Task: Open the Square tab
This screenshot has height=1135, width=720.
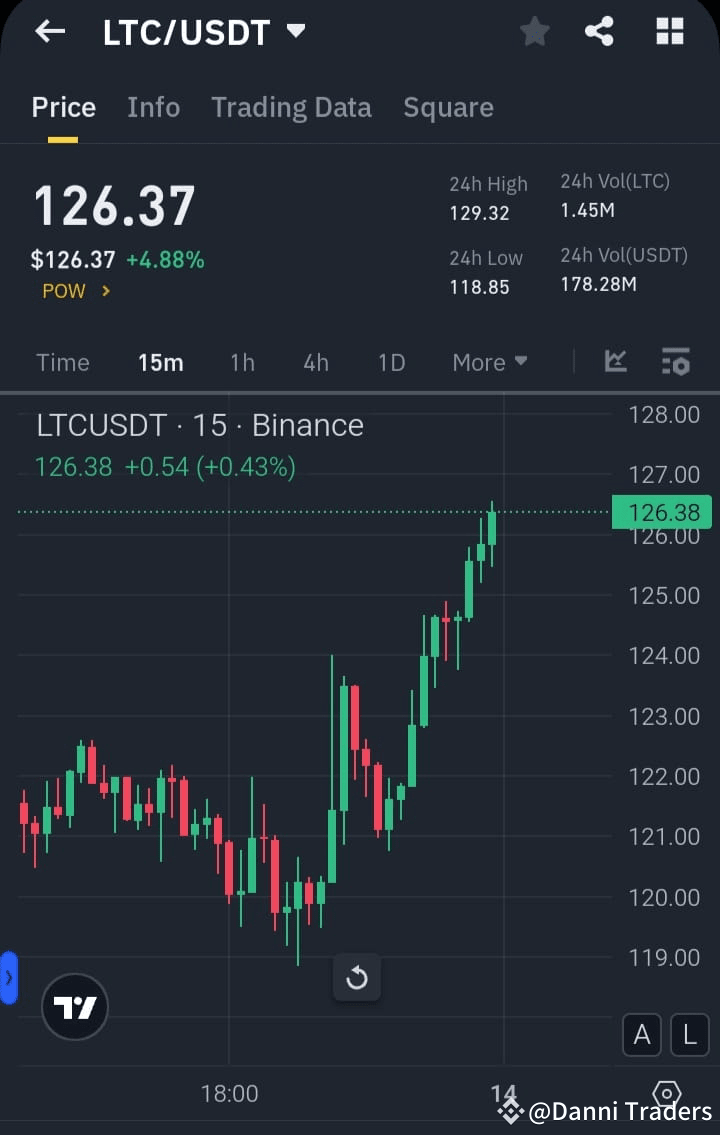Action: 448,107
